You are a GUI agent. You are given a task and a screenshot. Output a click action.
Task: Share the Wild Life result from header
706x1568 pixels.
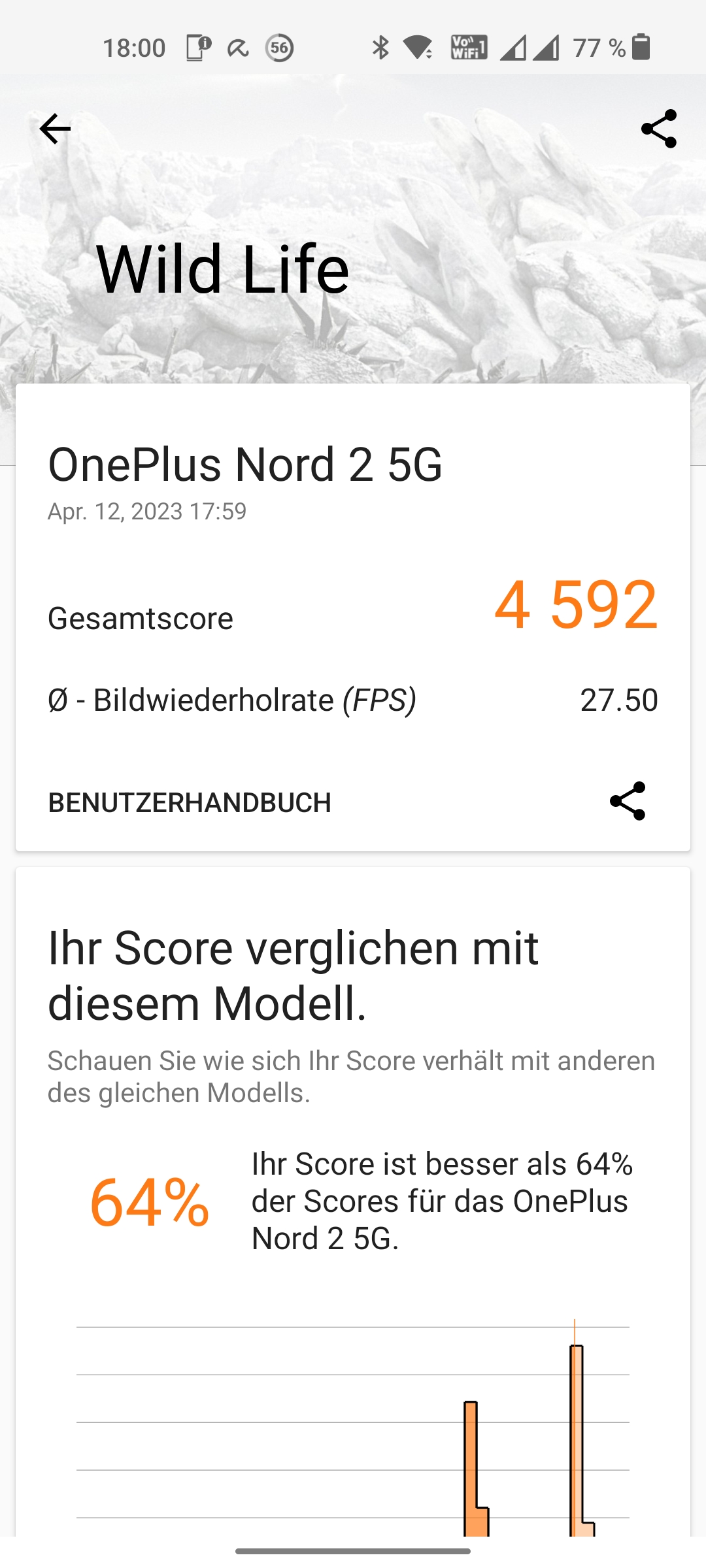658,129
